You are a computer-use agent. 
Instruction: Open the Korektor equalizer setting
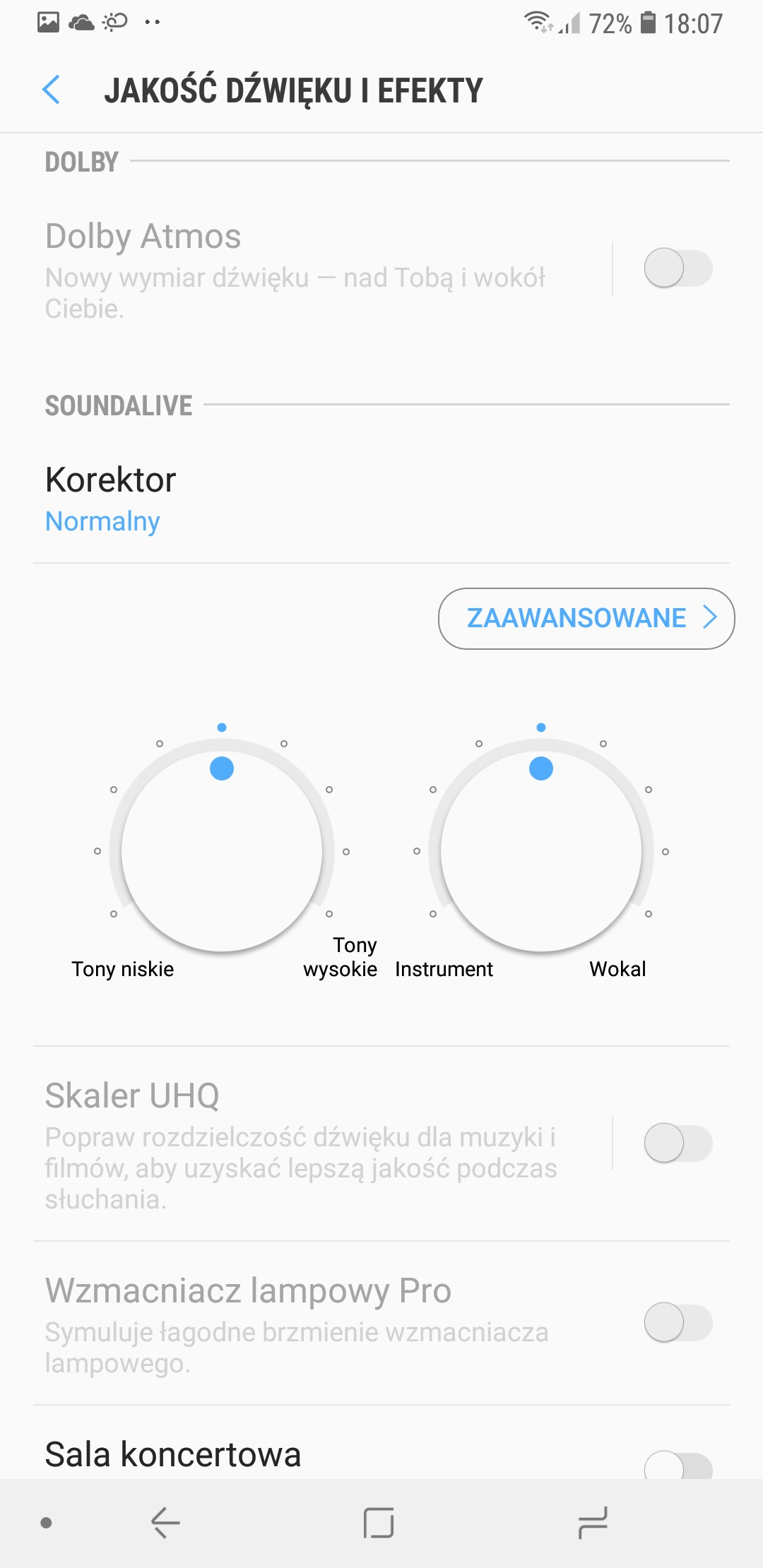381,499
